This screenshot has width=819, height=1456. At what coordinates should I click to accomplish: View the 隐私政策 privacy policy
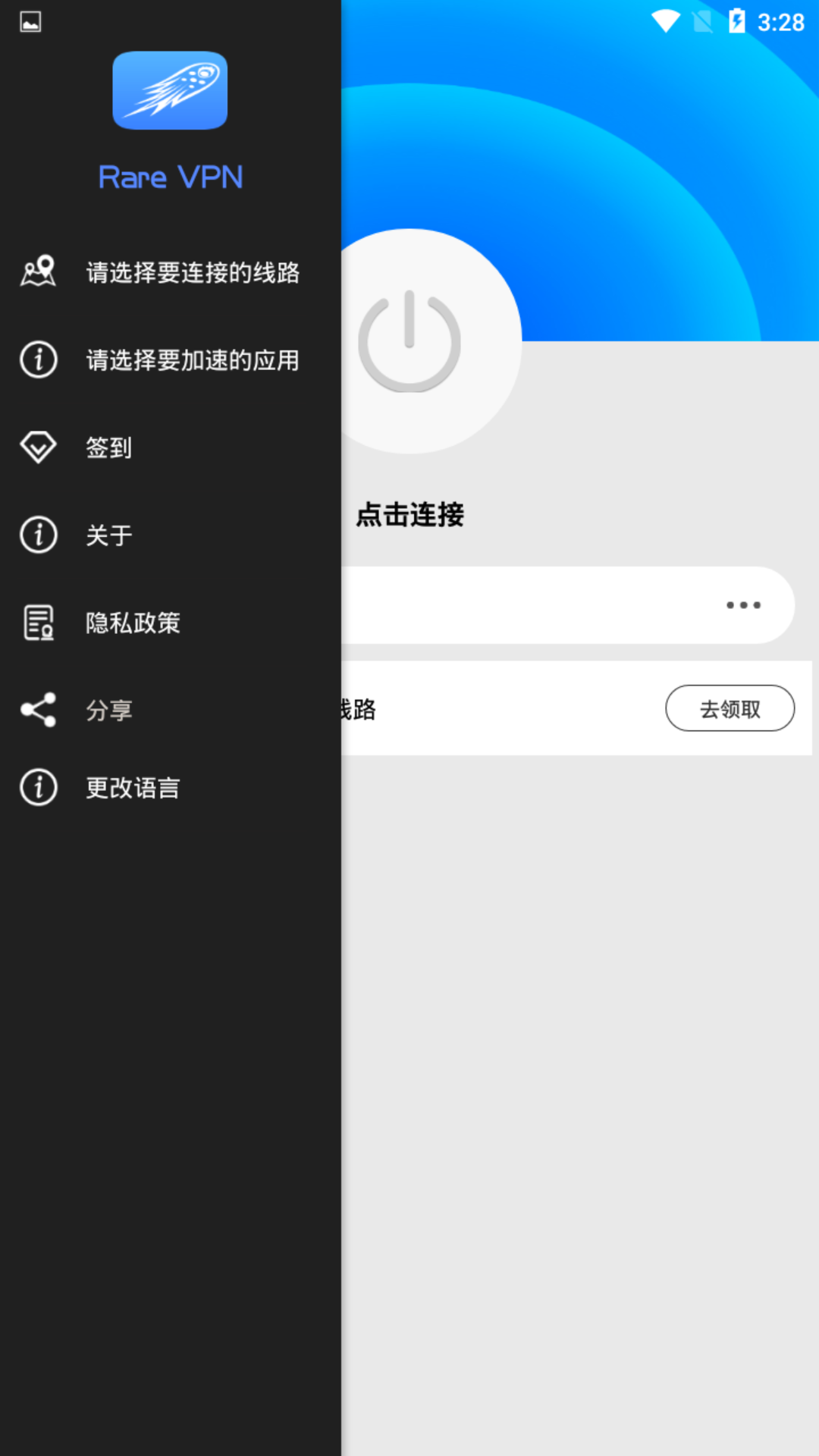coord(133,623)
